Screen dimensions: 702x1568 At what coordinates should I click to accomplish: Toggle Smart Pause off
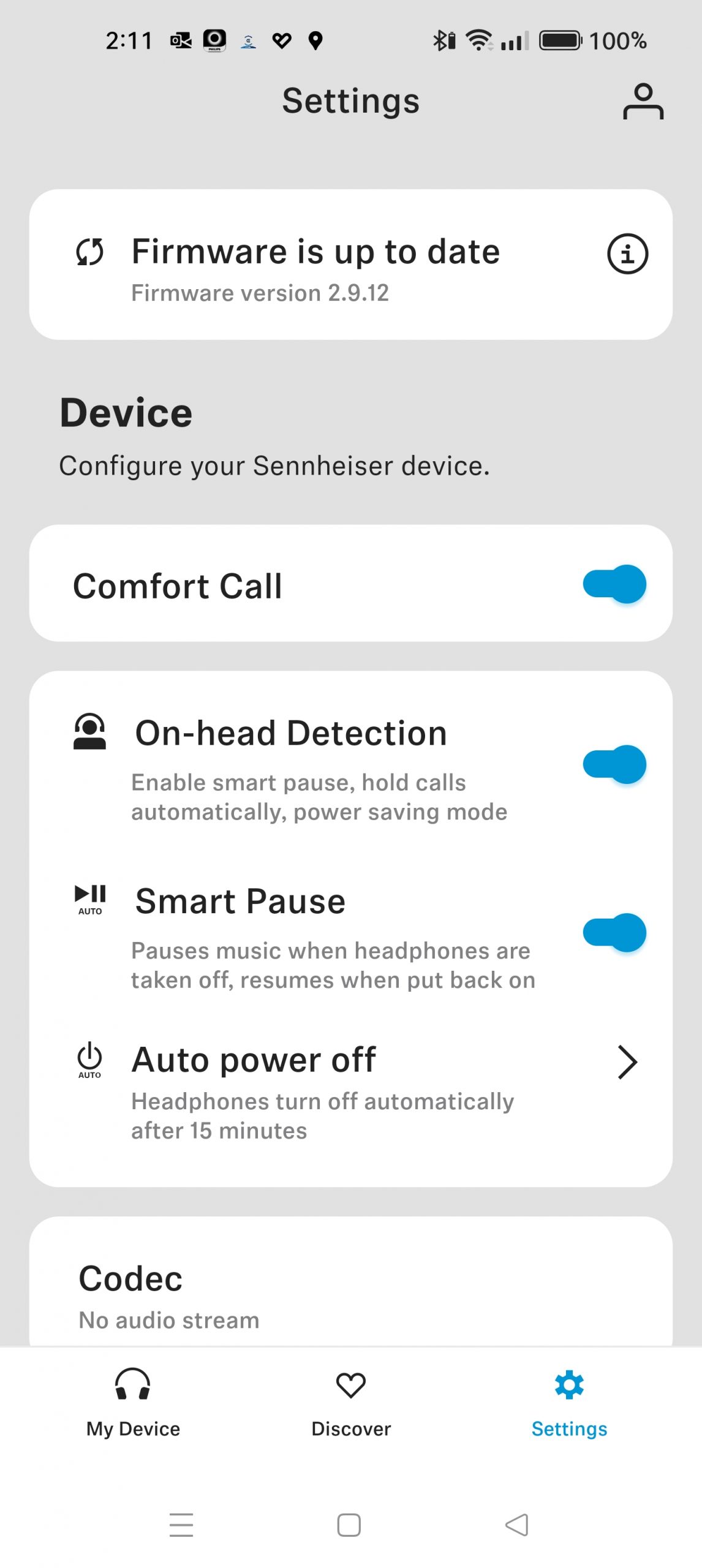(x=614, y=932)
